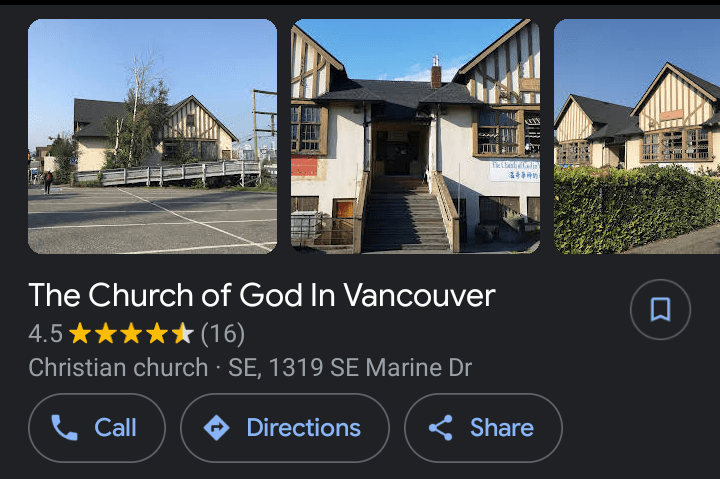The height and width of the screenshot is (479, 720).
Task: View the photo of the entrance stairs
Action: 415,136
